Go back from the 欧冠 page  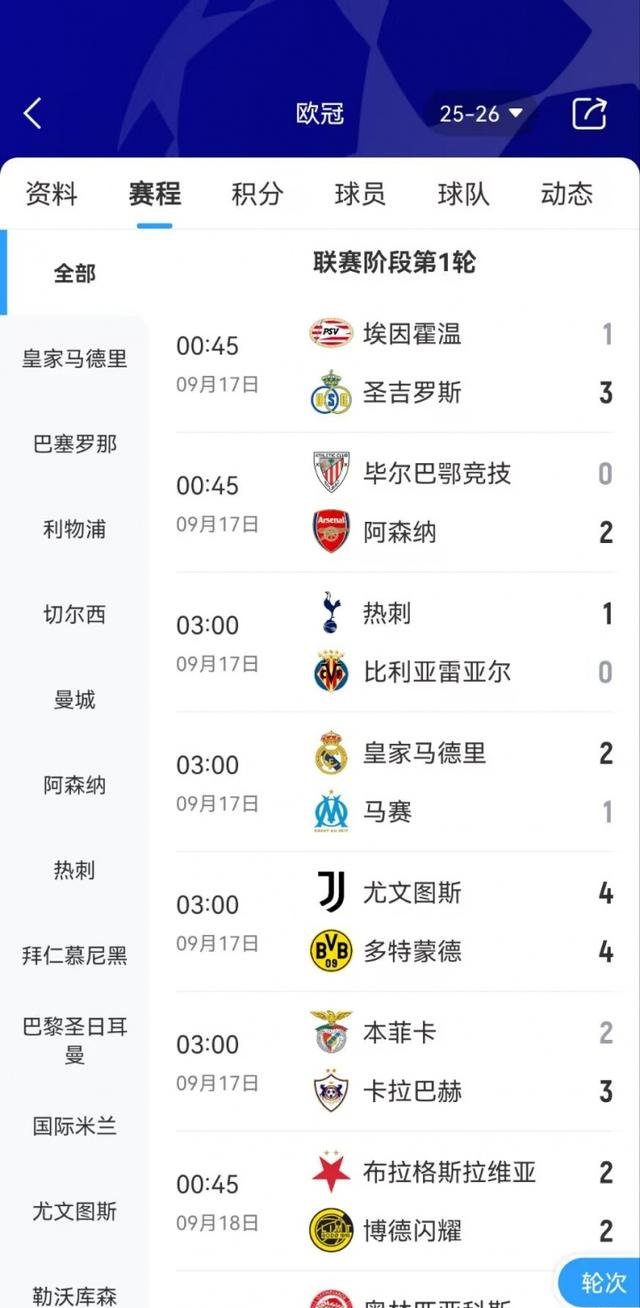[x=33, y=113]
